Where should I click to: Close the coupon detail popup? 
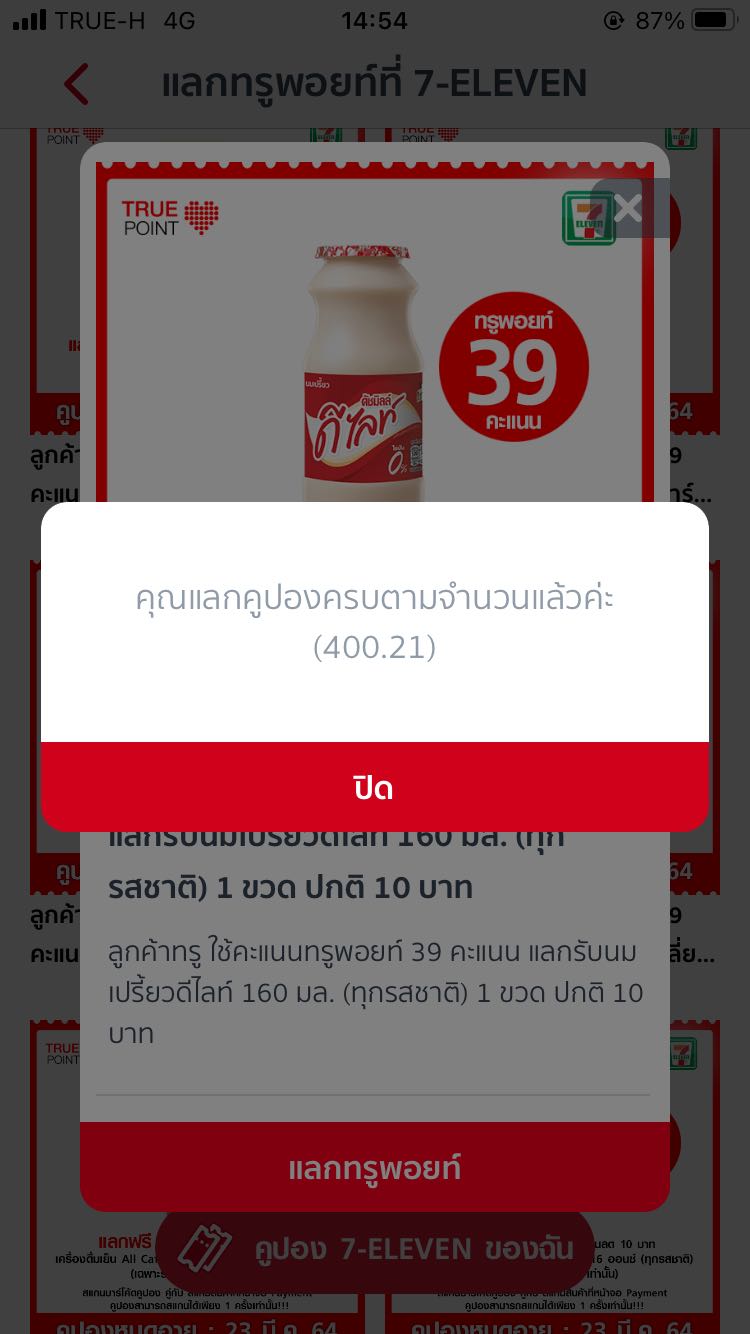tap(628, 208)
